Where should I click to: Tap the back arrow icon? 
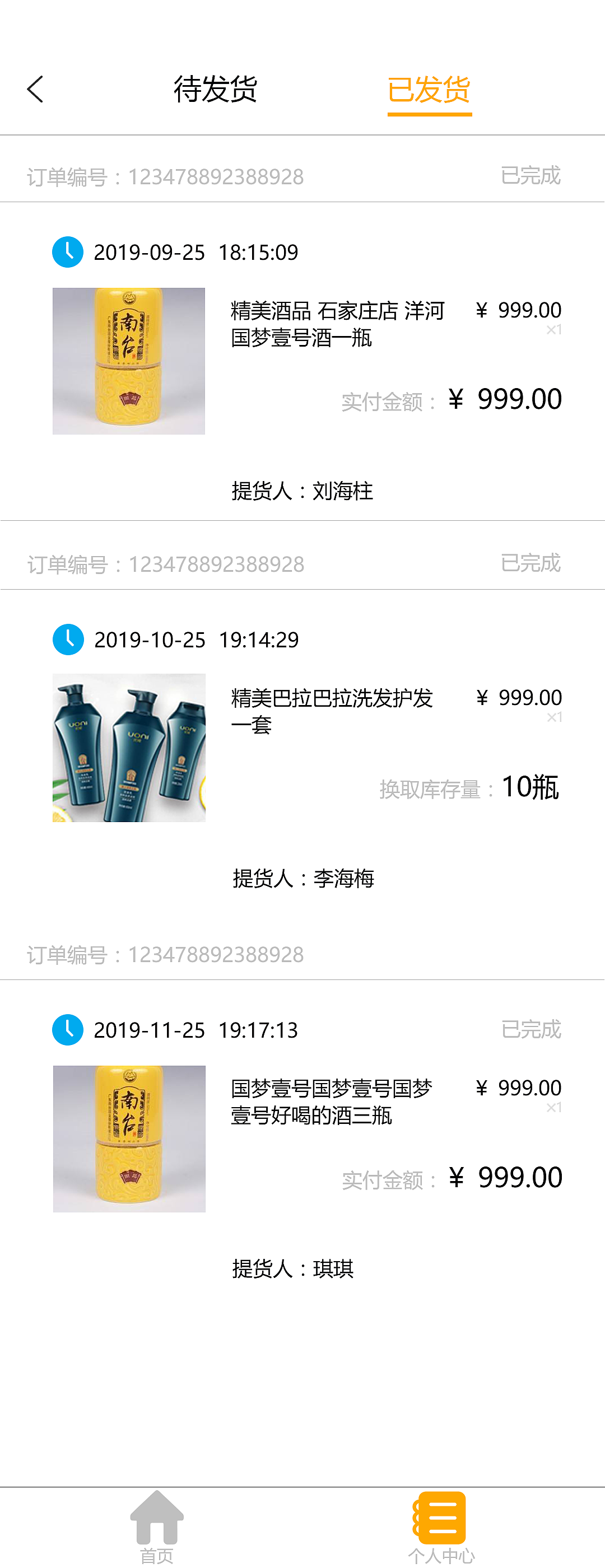[35, 89]
